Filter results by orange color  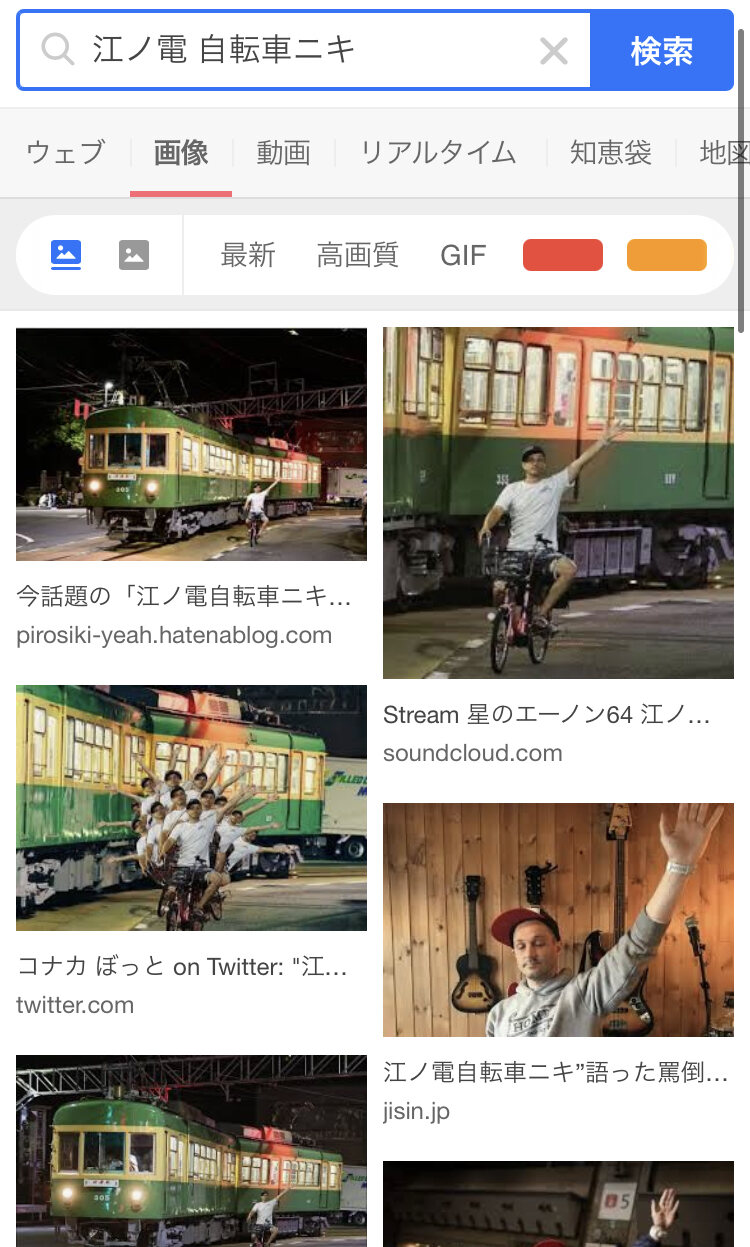666,255
